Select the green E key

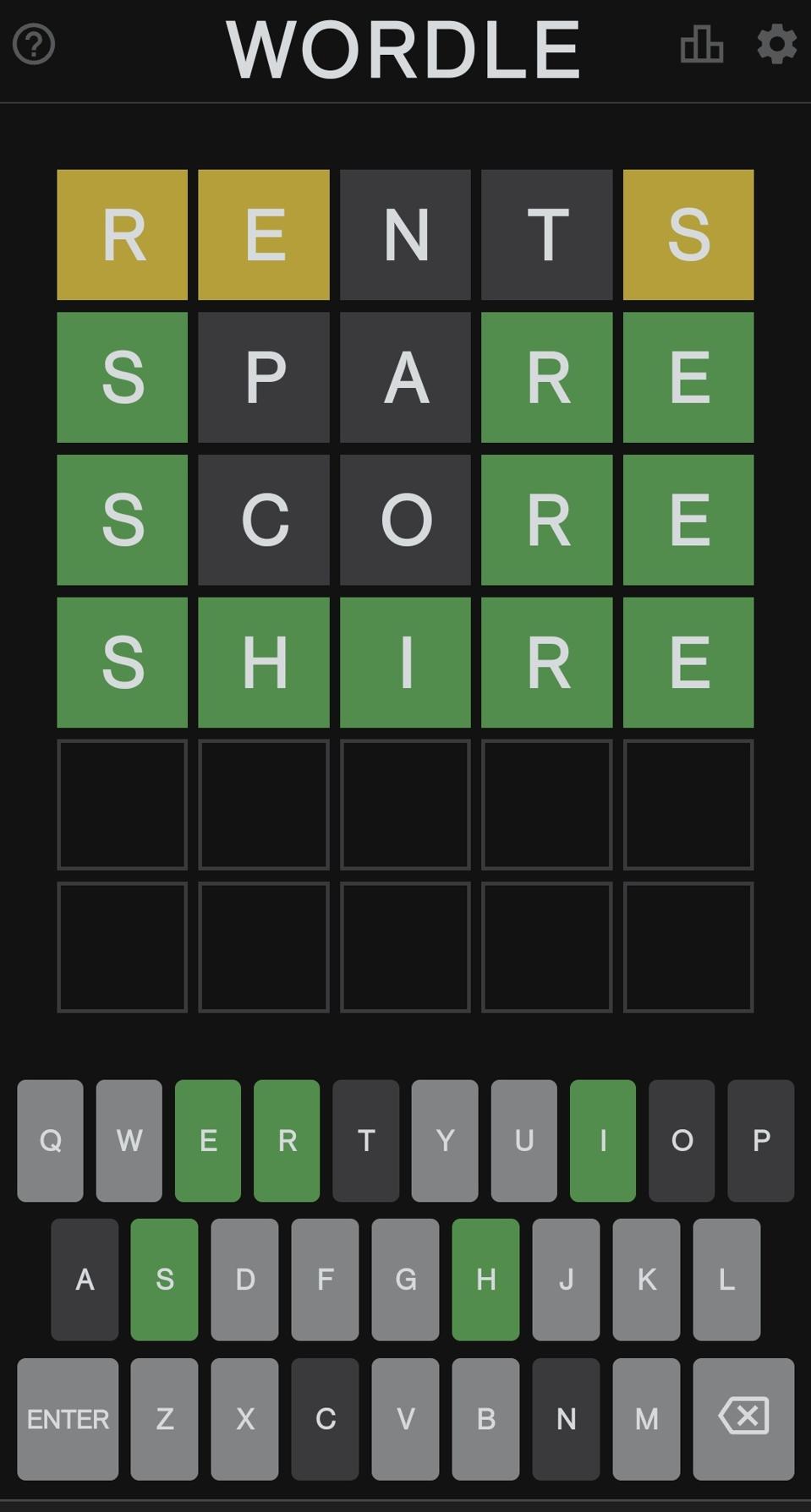tap(208, 1140)
